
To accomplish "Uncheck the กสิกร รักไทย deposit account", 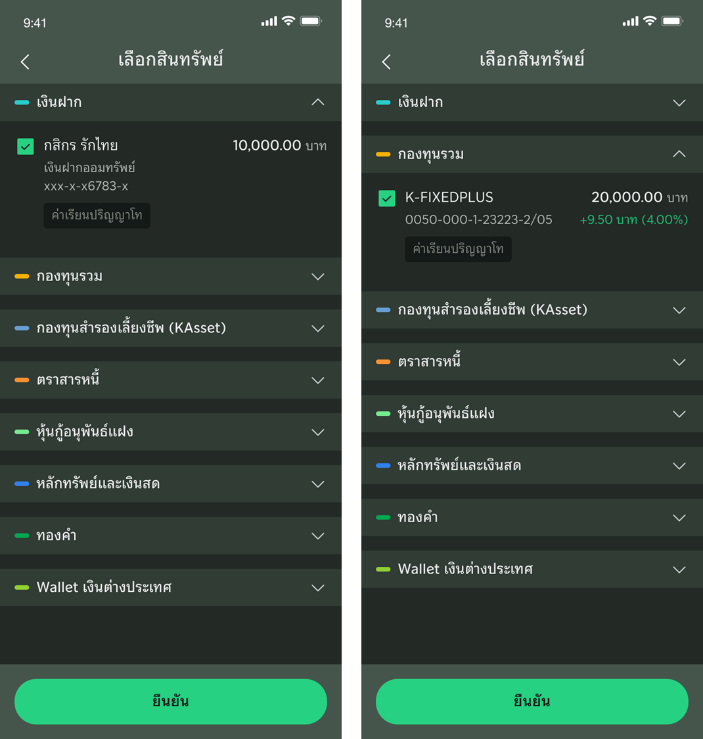I will coord(26,146).
